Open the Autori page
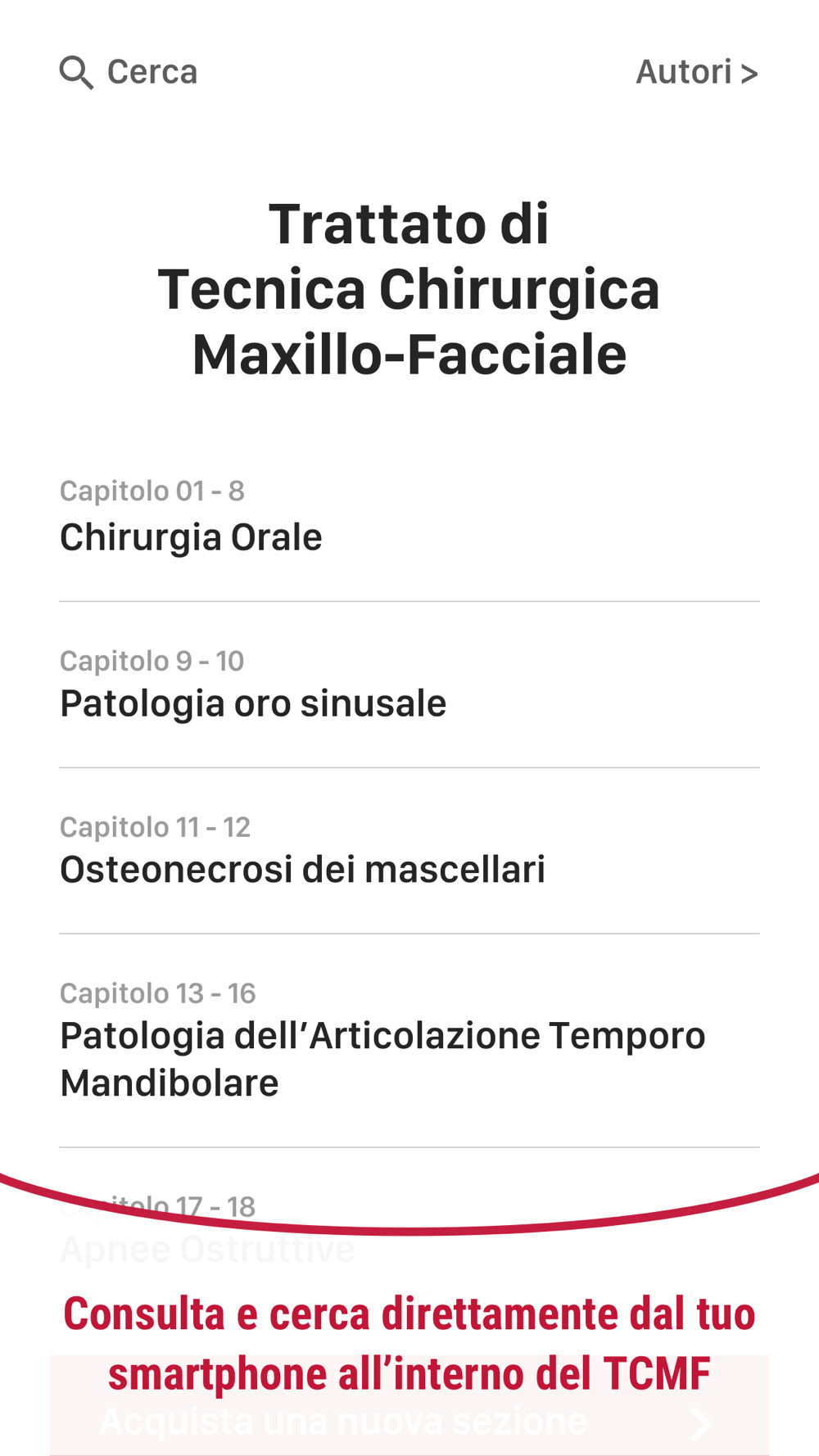Viewport: 819px width, 1456px height. click(x=696, y=72)
